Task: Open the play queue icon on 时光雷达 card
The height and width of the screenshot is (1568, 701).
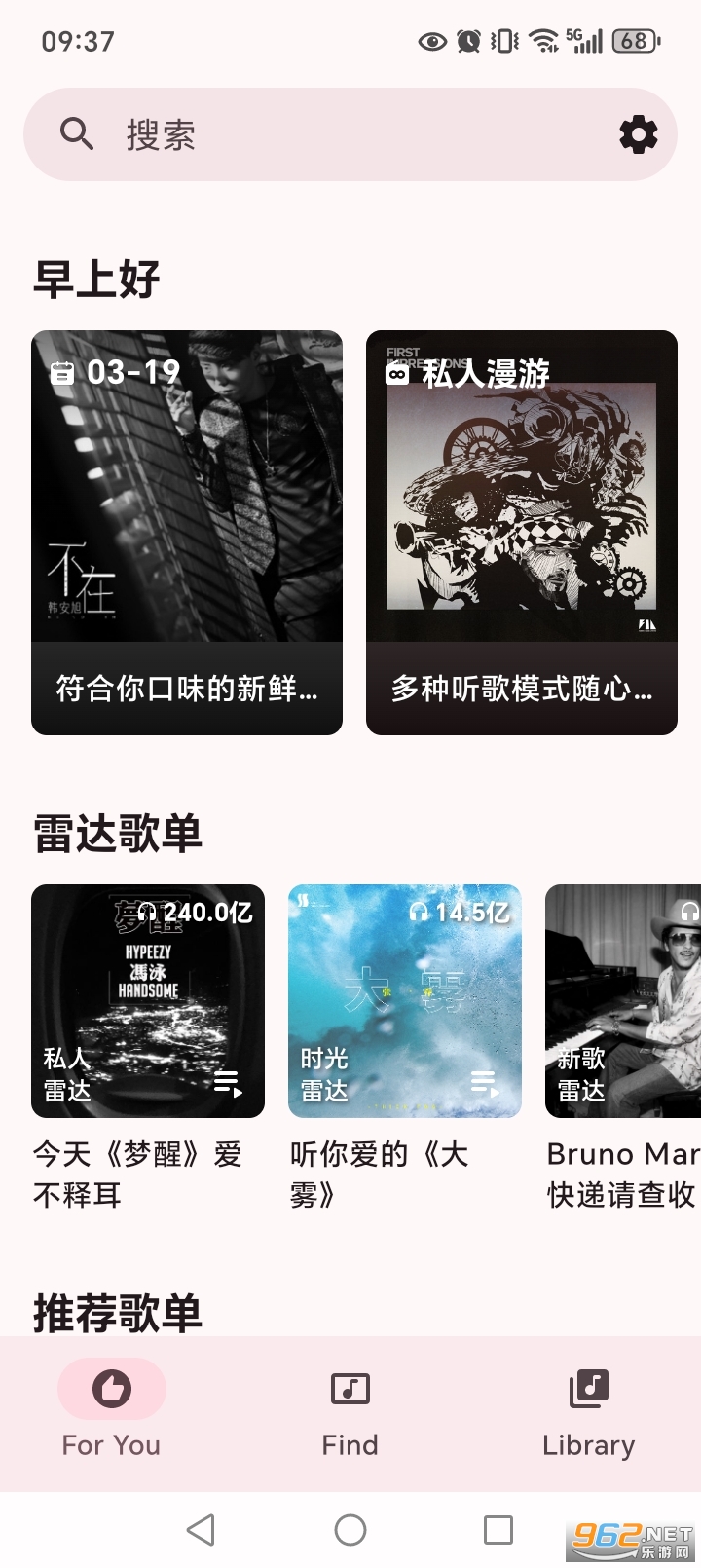Action: pos(484,1081)
